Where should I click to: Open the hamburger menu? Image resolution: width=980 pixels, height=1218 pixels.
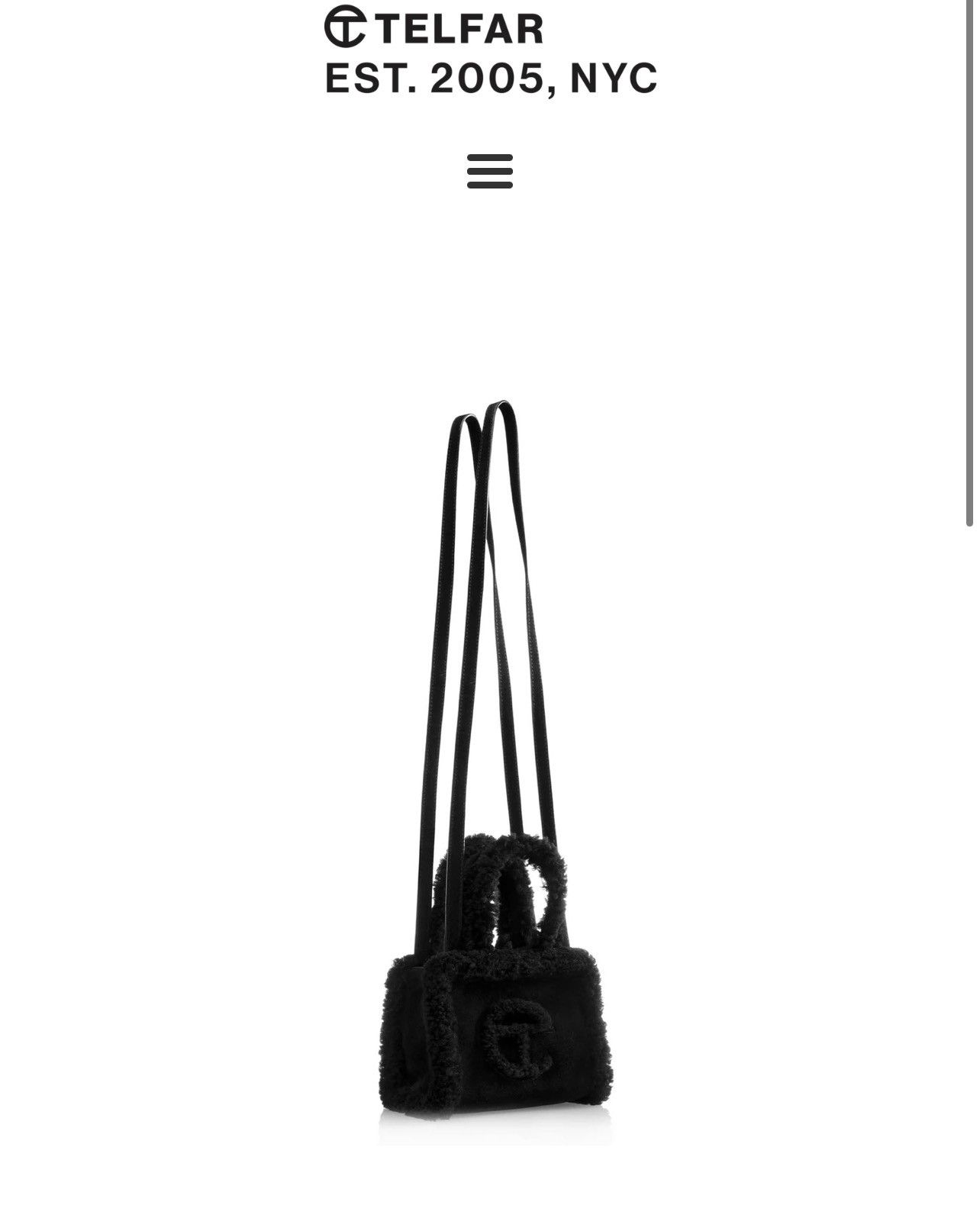coord(489,171)
